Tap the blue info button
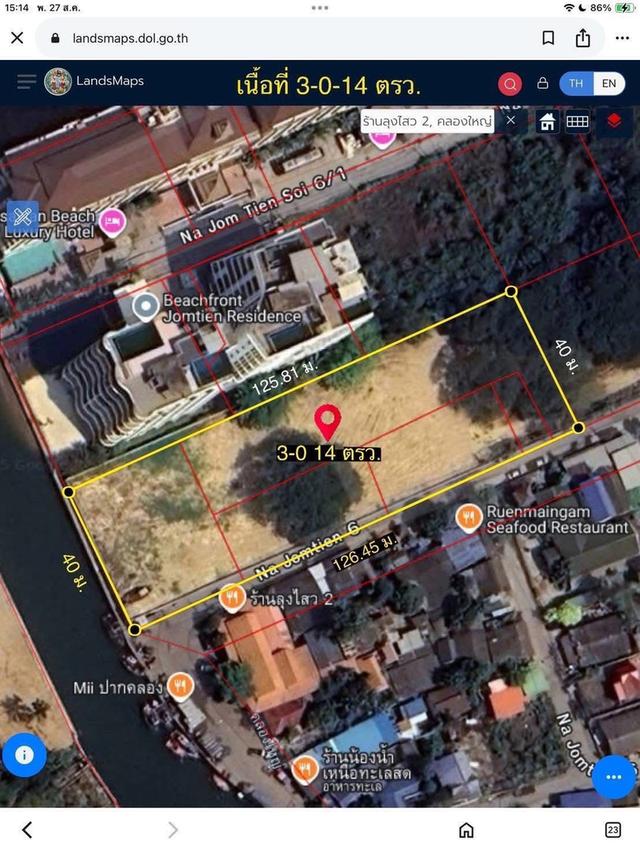 pyautogui.click(x=25, y=755)
